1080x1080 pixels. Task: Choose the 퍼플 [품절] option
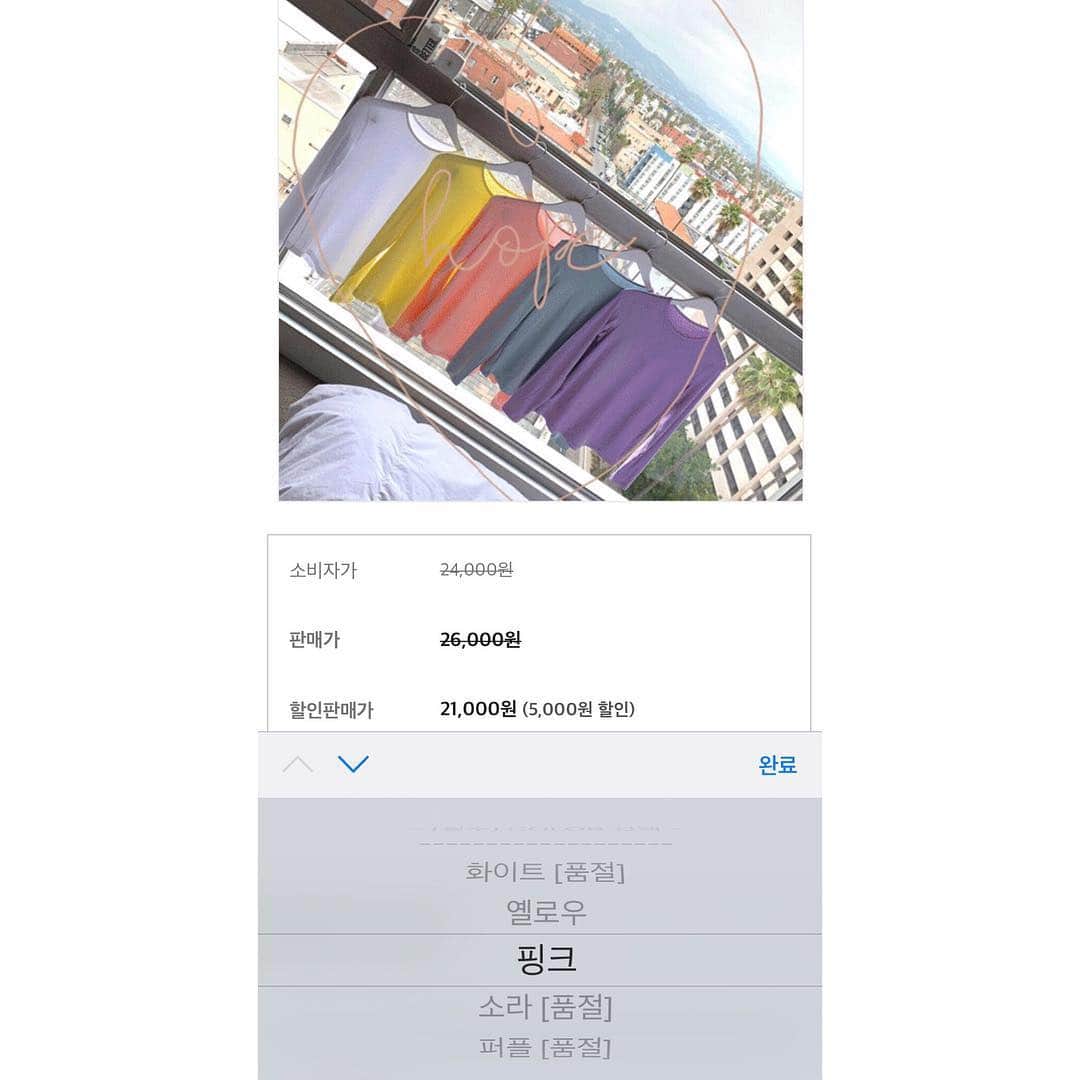(545, 1048)
